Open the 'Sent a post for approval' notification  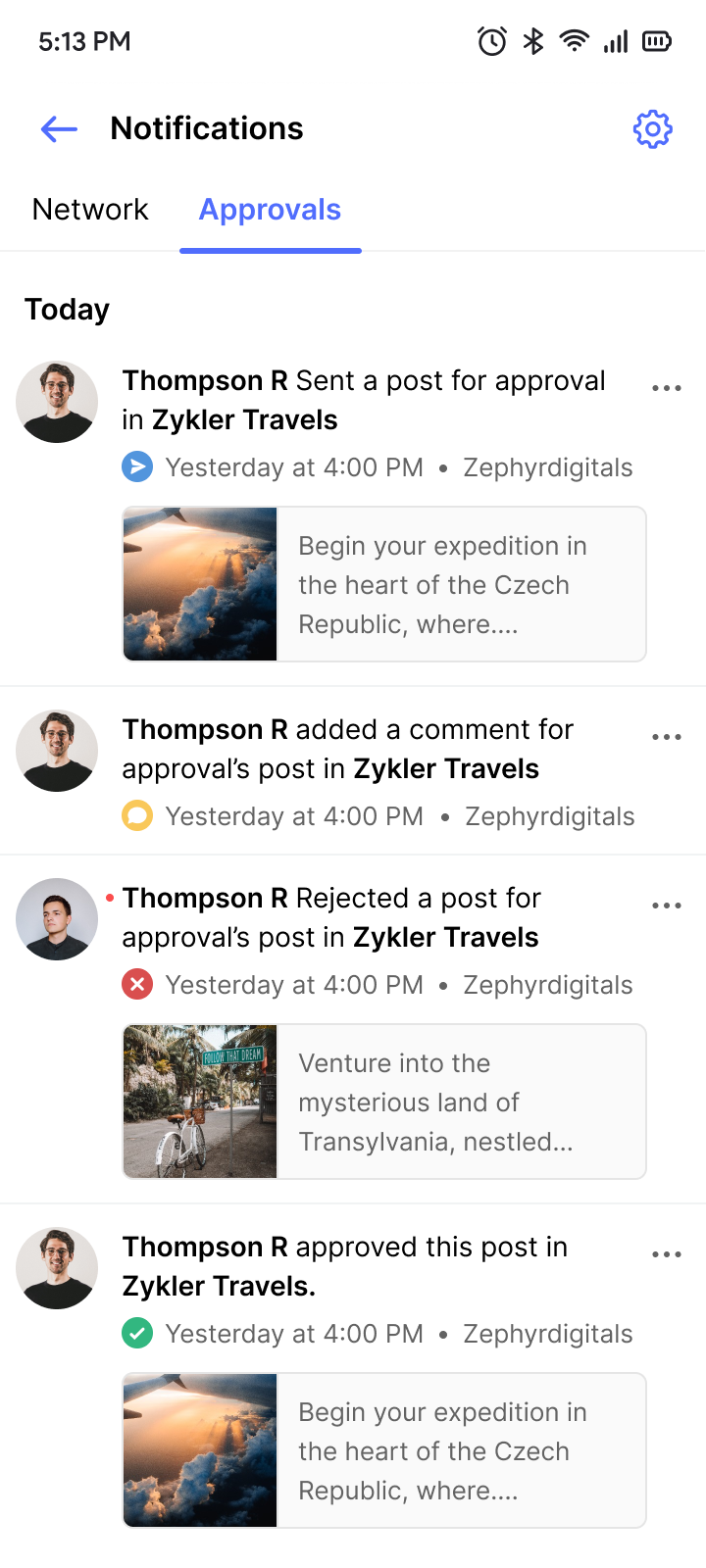pos(363,400)
